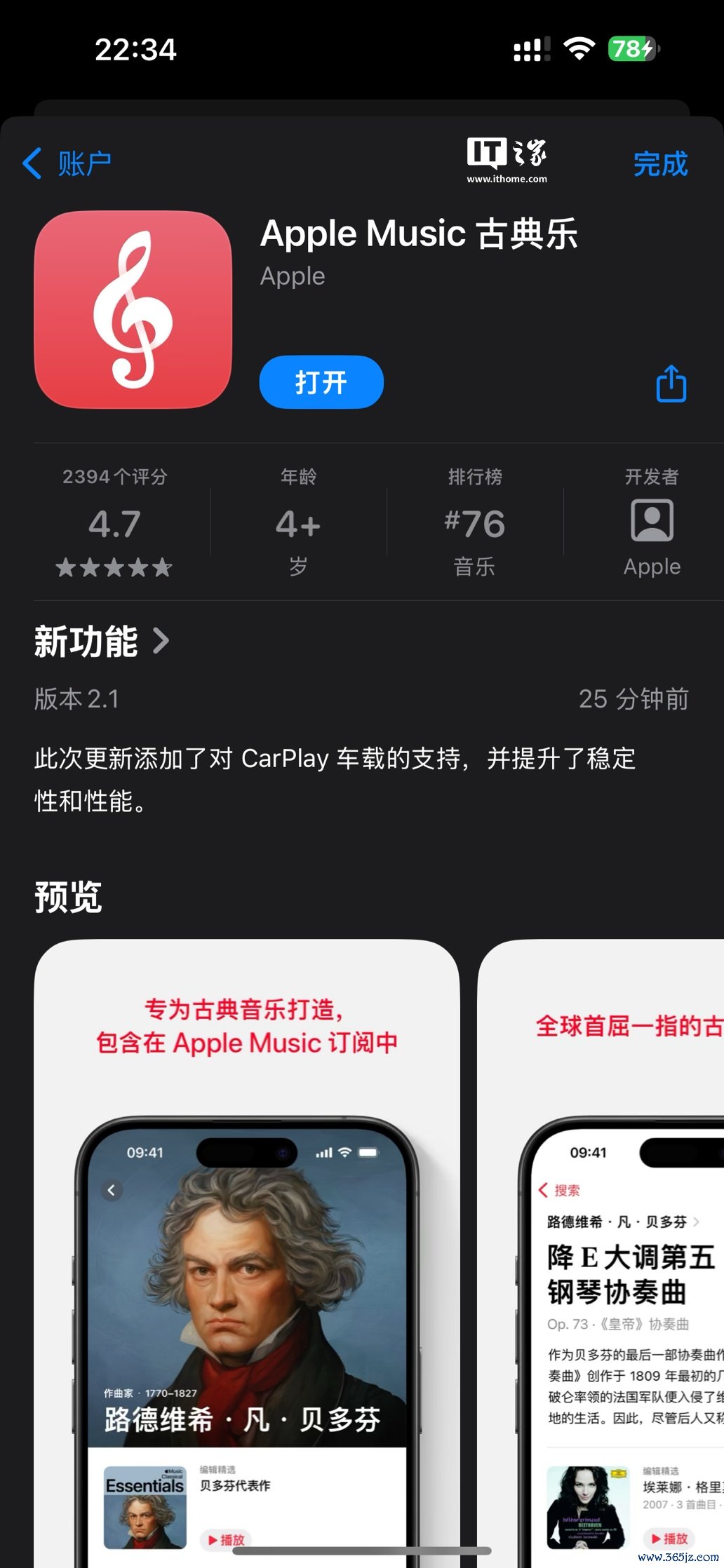Go back to 账户
The width and height of the screenshot is (724, 1568).
[67, 164]
